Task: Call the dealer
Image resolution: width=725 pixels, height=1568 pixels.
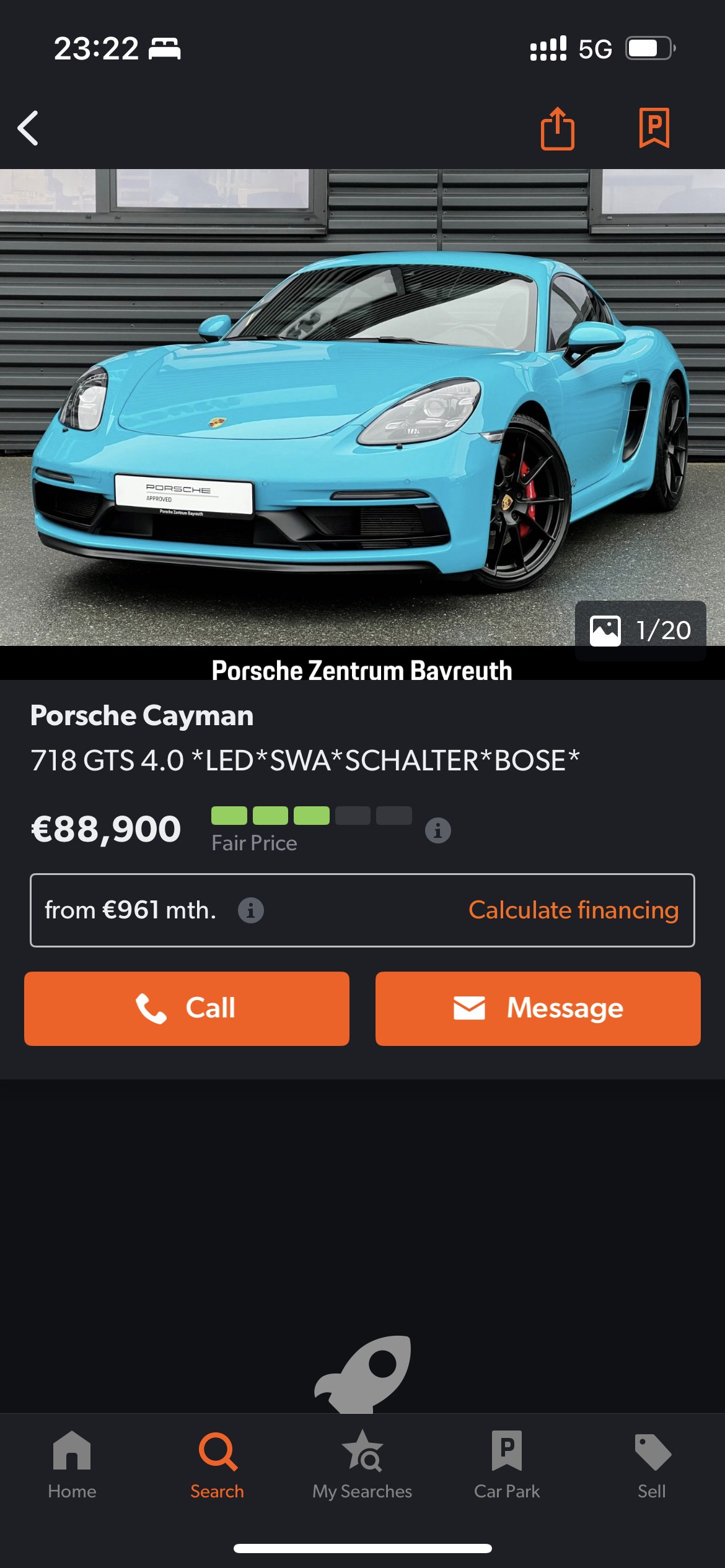Action: pyautogui.click(x=187, y=1008)
